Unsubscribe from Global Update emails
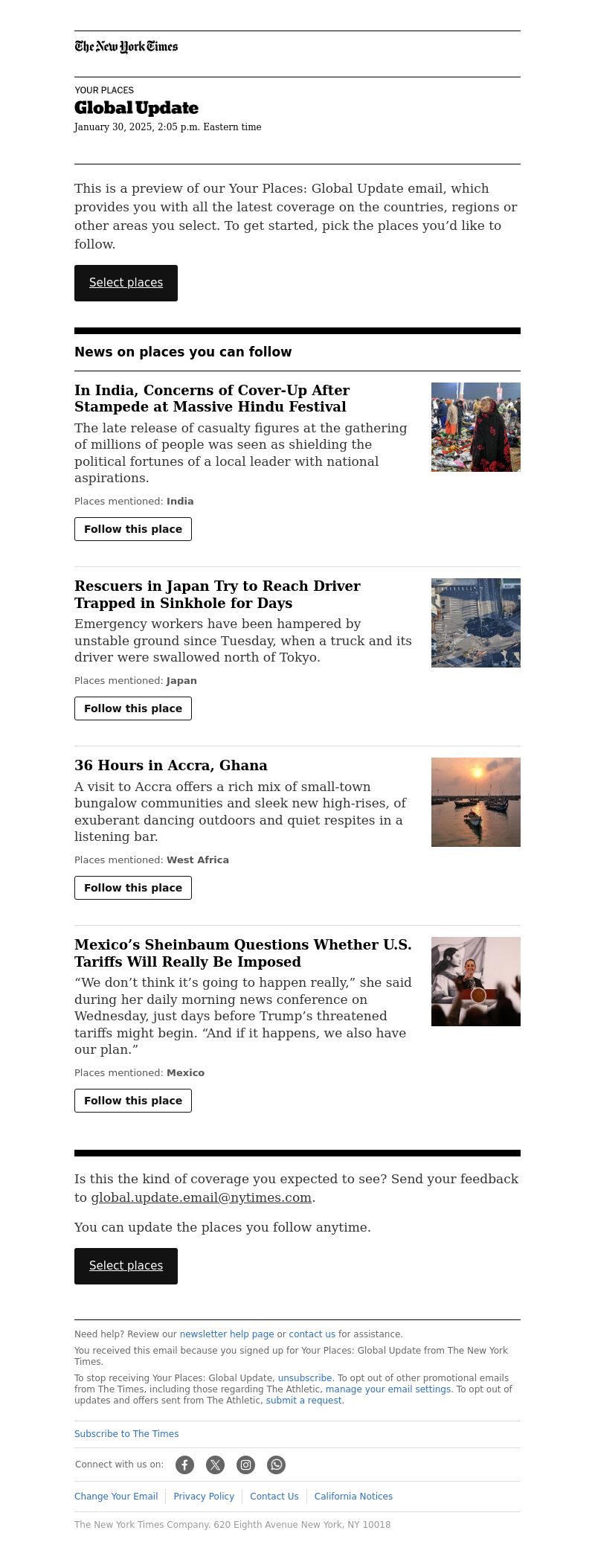 click(x=304, y=1378)
